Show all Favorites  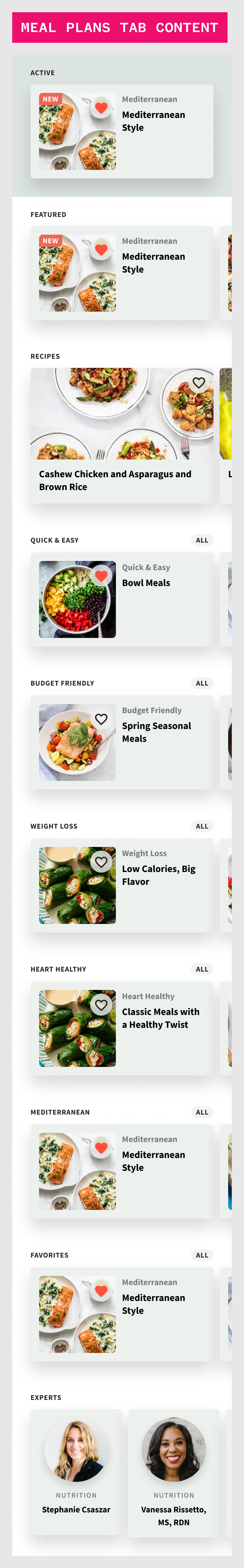pos(202,1255)
